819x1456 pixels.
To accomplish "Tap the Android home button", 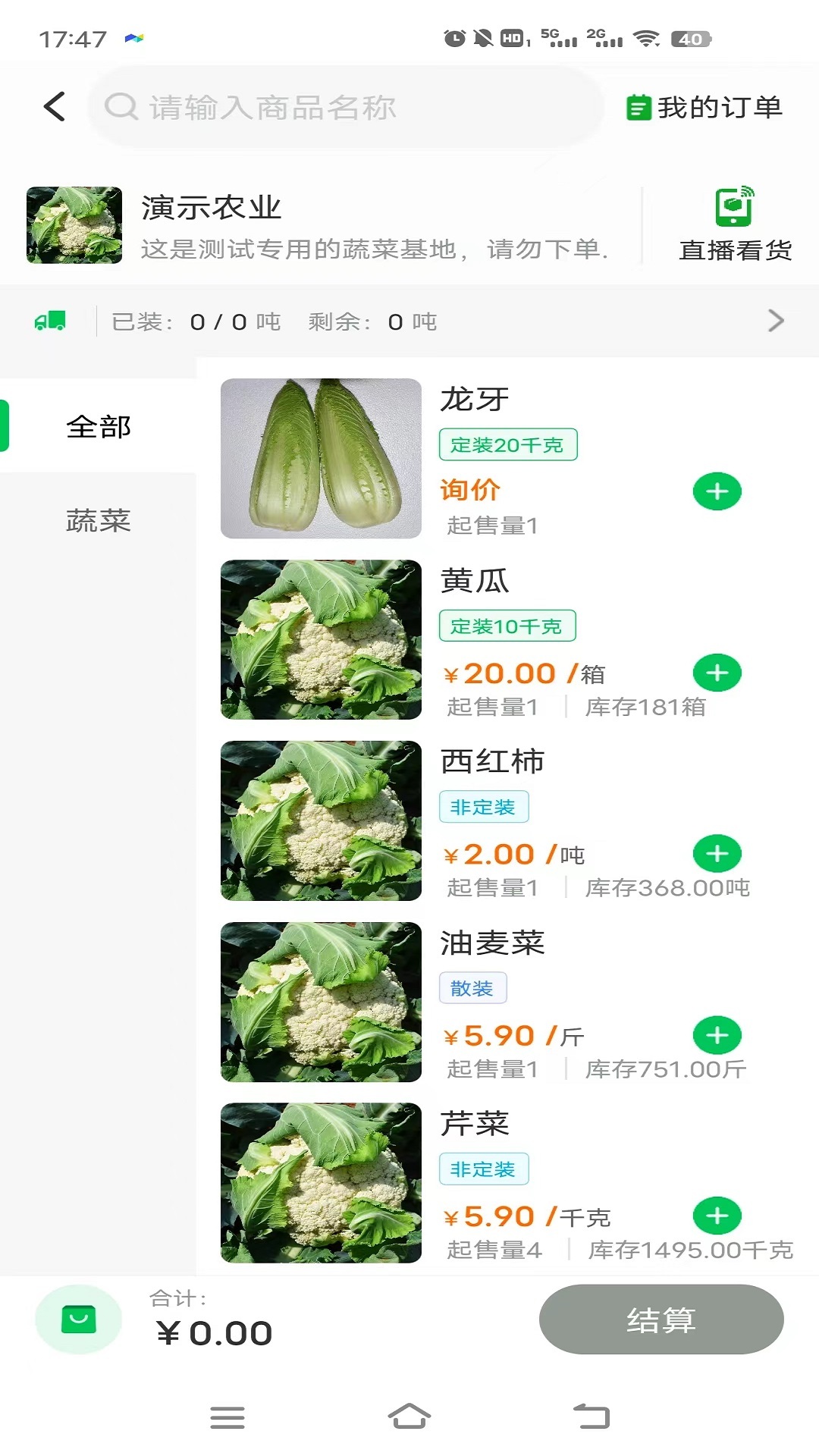I will [x=409, y=1414].
